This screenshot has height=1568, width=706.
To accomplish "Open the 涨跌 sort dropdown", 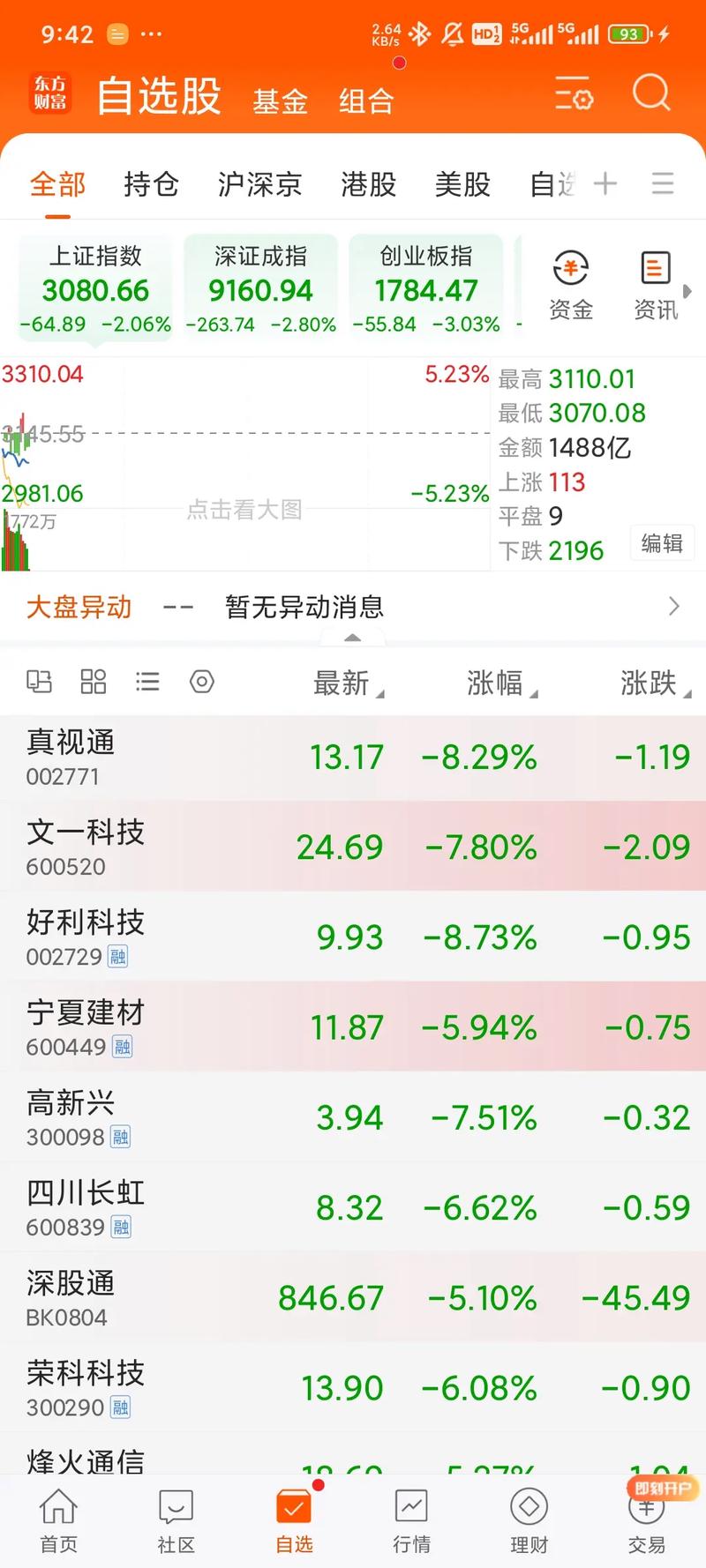I will [x=651, y=683].
